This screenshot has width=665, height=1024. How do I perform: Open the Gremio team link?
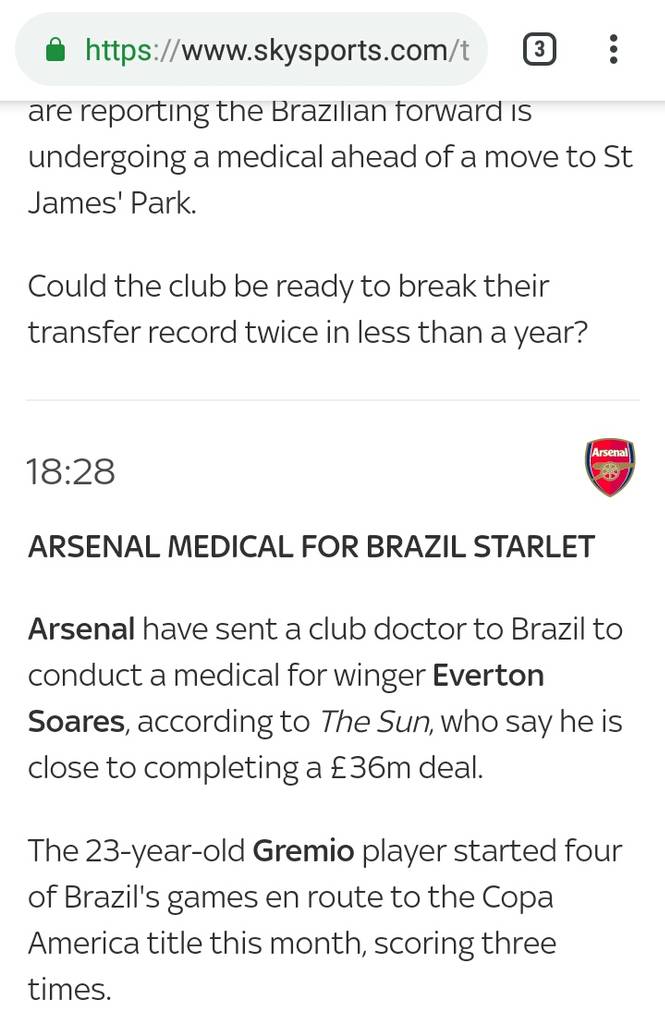pyautogui.click(x=303, y=851)
